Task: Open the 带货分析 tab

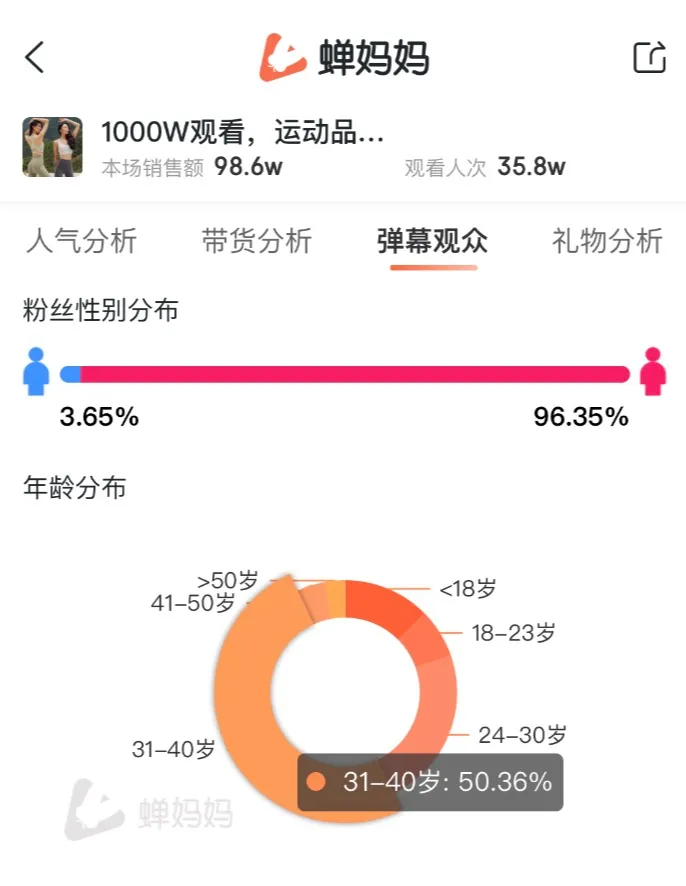Action: (257, 241)
